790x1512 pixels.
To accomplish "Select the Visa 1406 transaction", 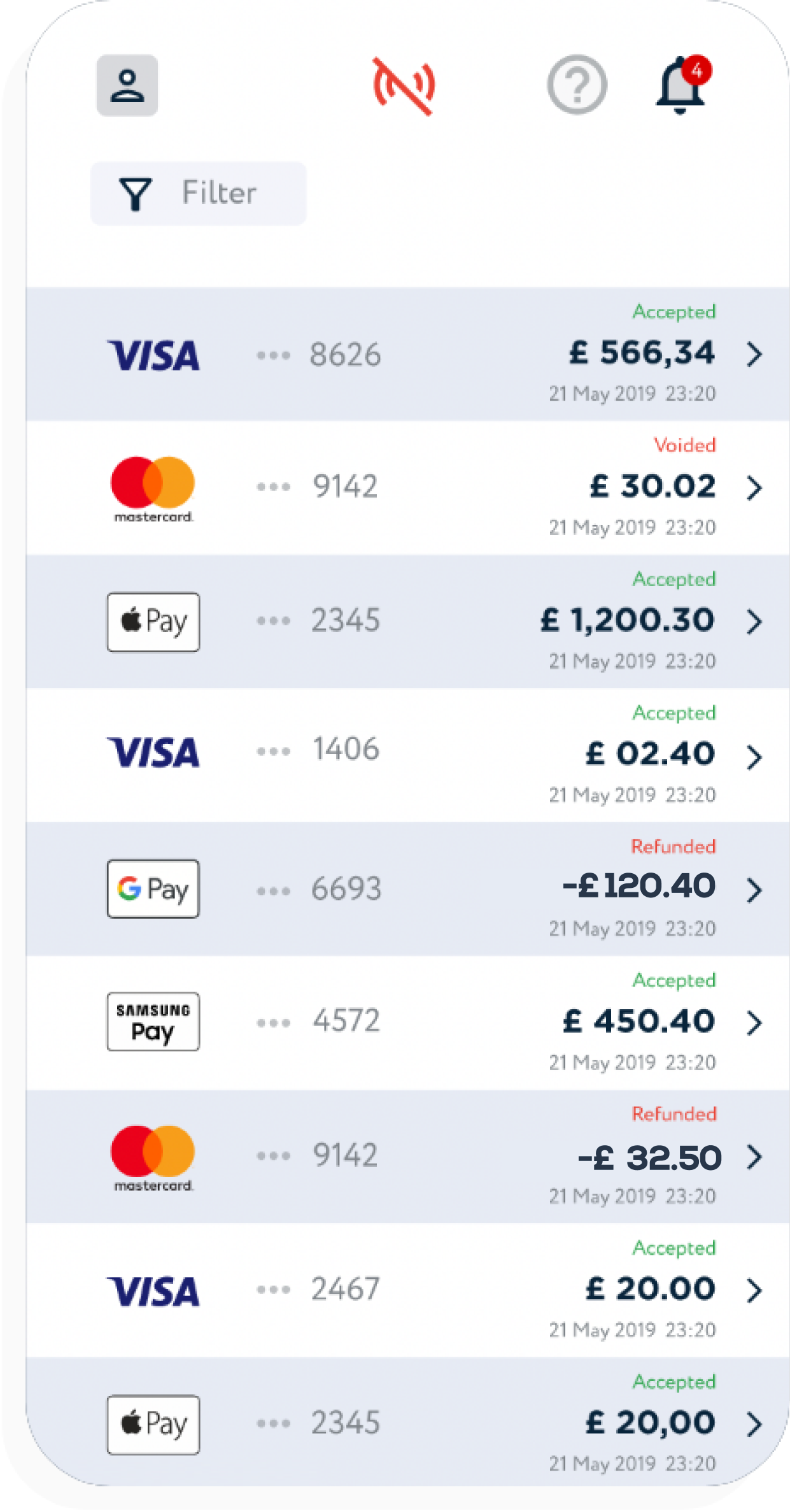I will (407, 755).
